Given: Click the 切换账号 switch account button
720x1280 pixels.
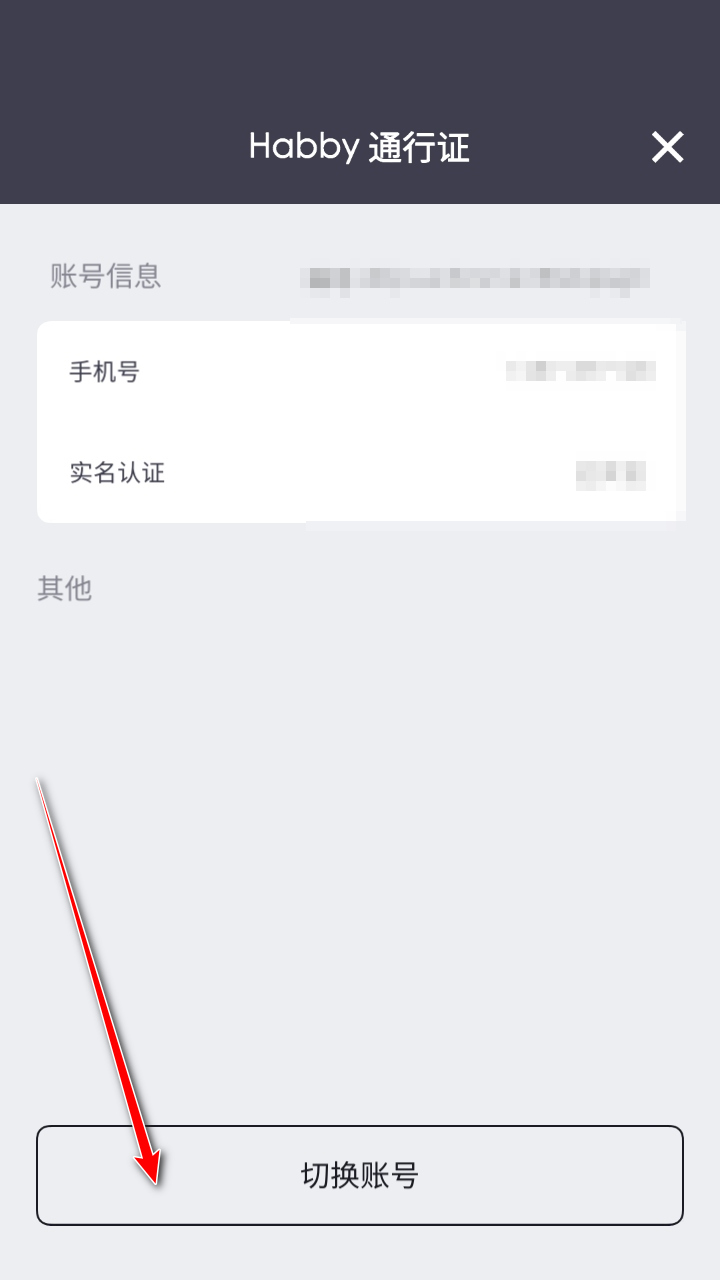Looking at the screenshot, I should coord(360,1176).
